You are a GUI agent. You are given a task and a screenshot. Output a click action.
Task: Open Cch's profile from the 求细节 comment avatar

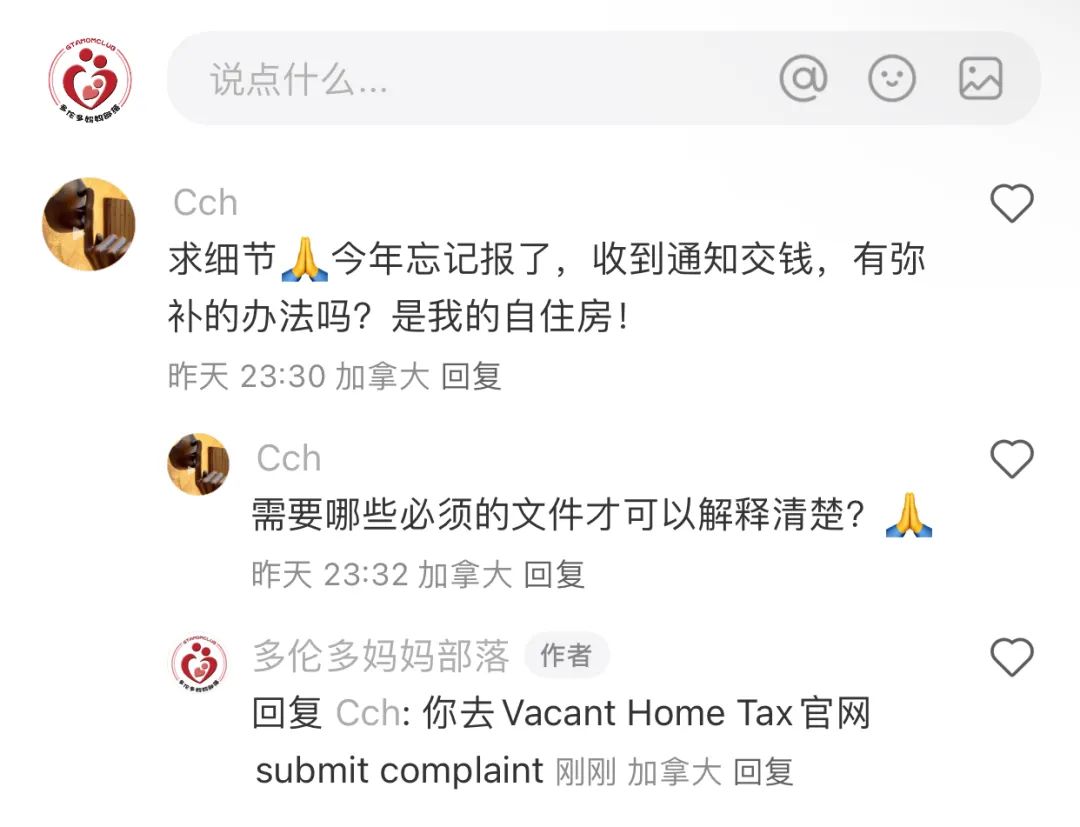pos(88,224)
